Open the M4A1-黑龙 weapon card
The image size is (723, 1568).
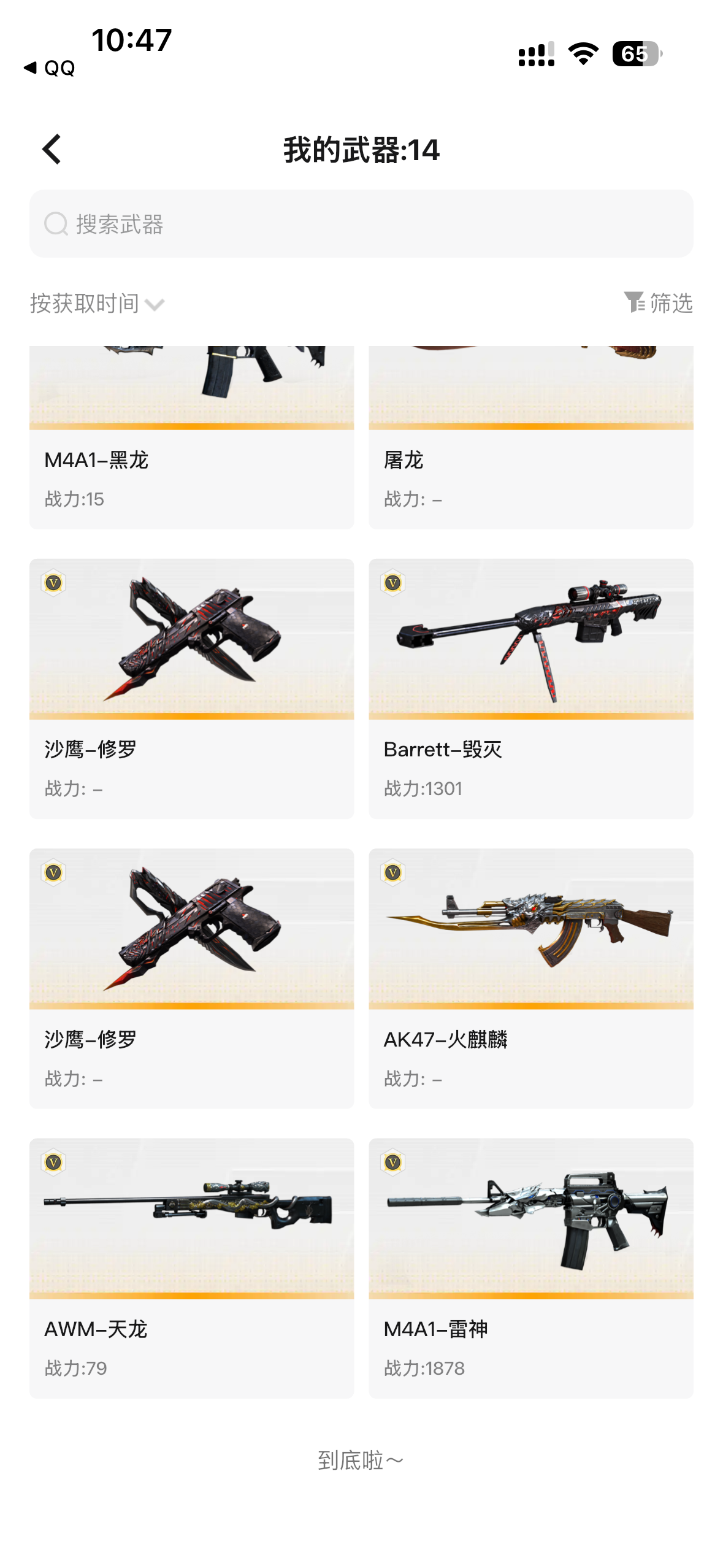[191, 437]
